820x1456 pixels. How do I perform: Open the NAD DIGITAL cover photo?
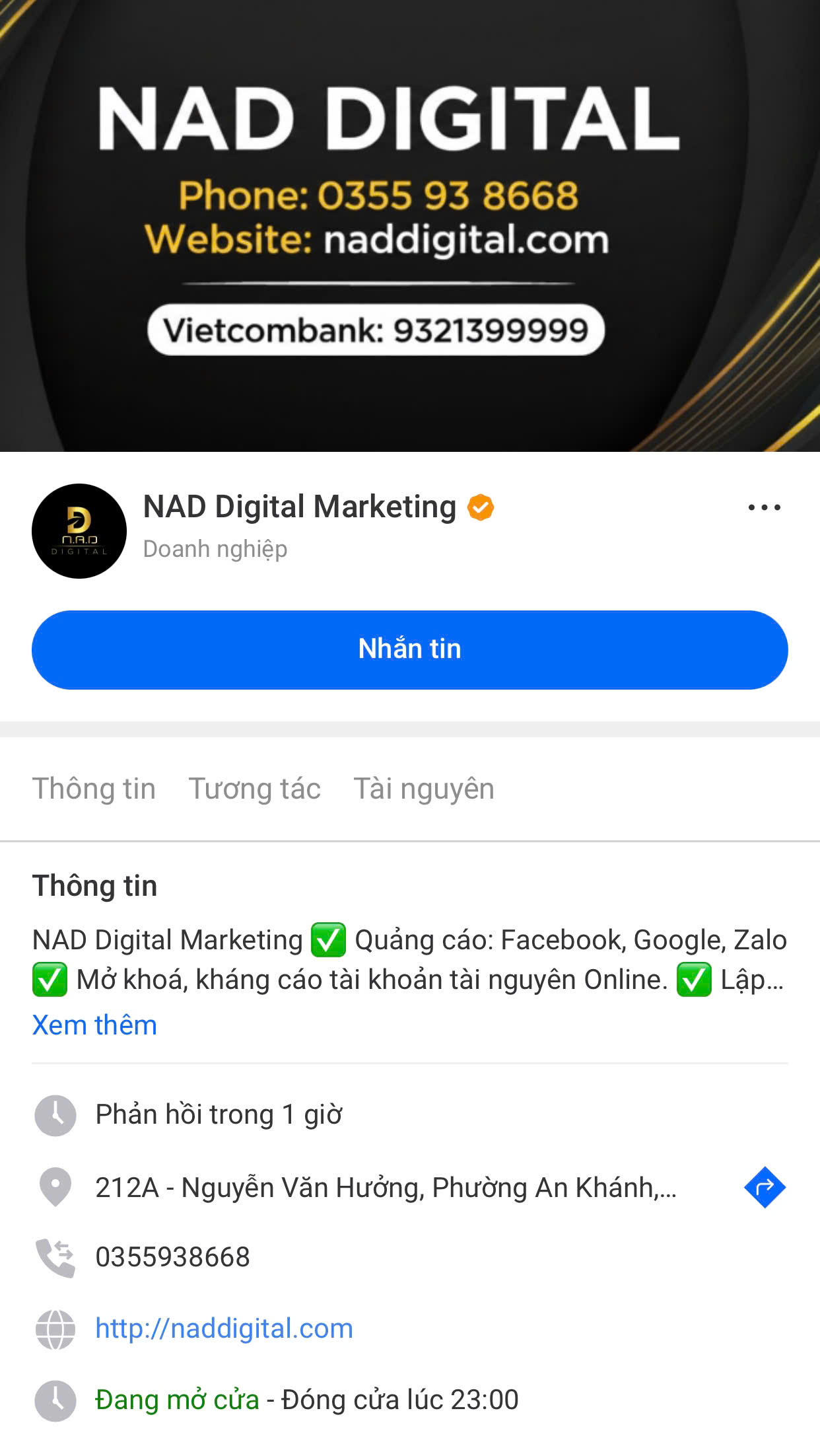[x=409, y=225]
